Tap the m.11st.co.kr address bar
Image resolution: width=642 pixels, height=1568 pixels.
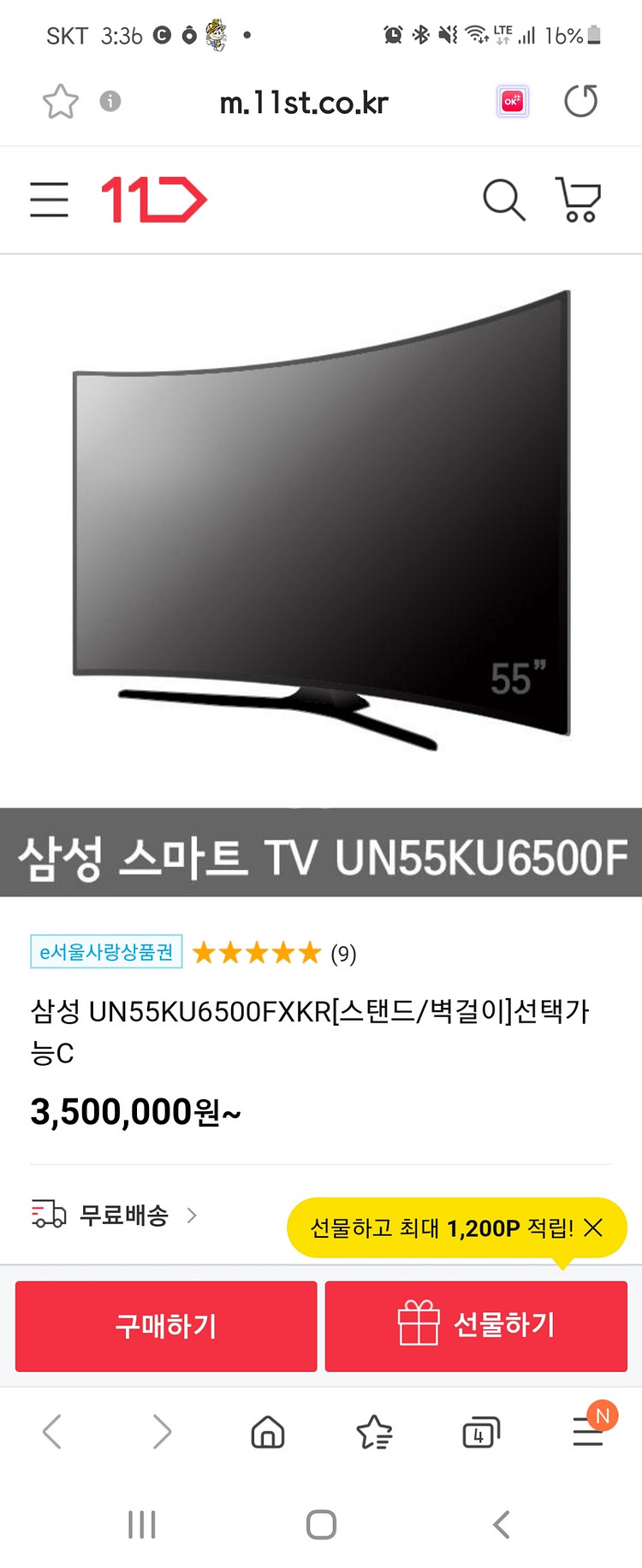click(304, 103)
